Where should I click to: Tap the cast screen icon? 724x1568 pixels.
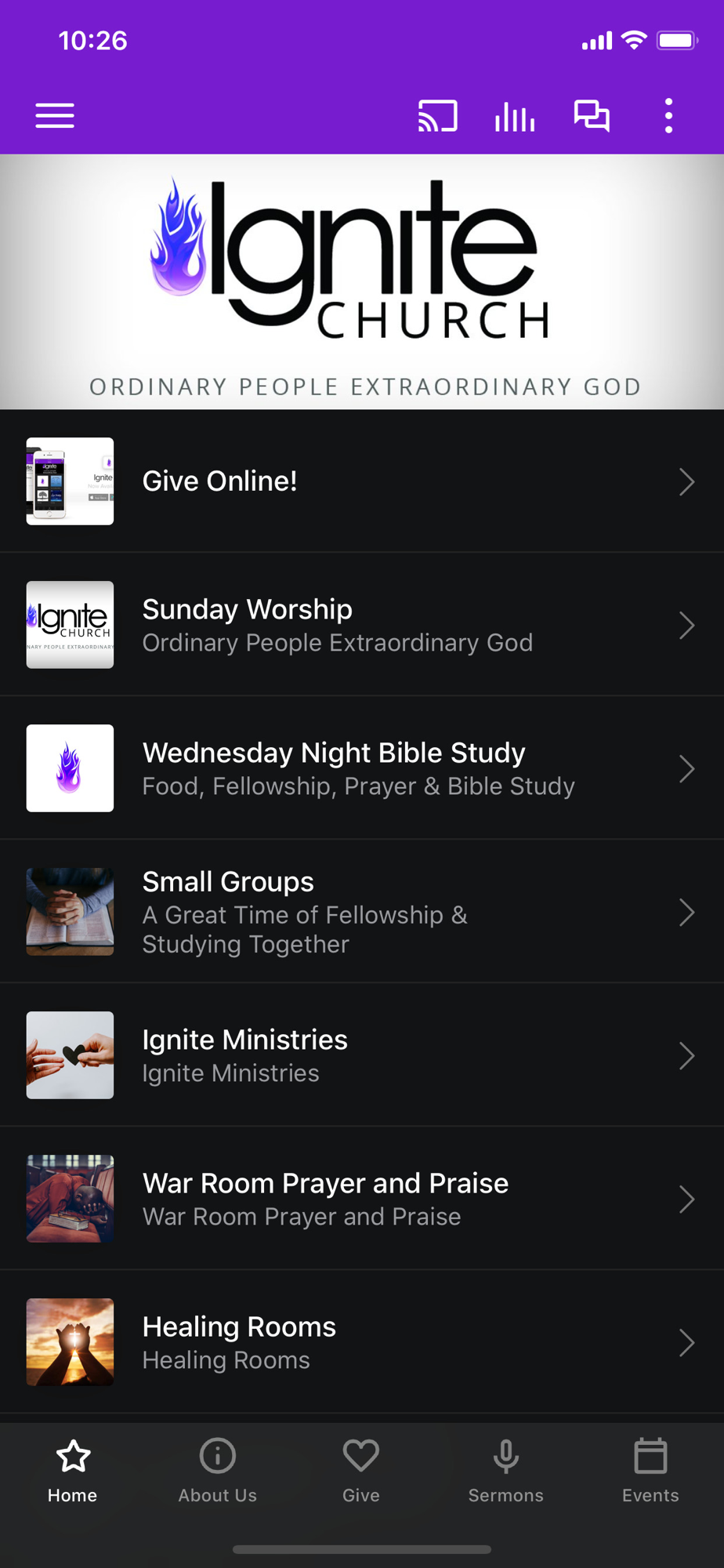coord(437,116)
